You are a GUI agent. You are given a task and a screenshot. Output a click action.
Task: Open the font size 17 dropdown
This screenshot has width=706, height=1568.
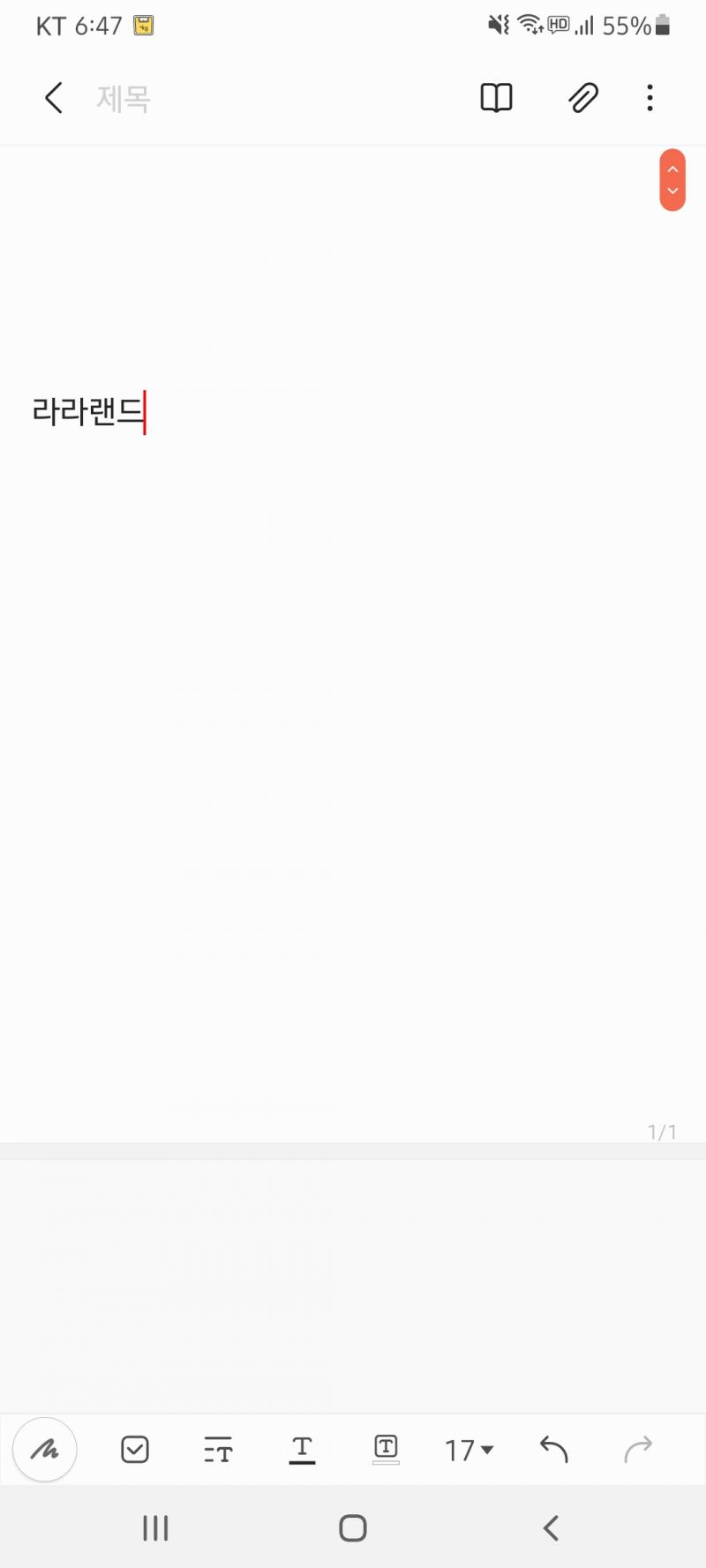(469, 1450)
